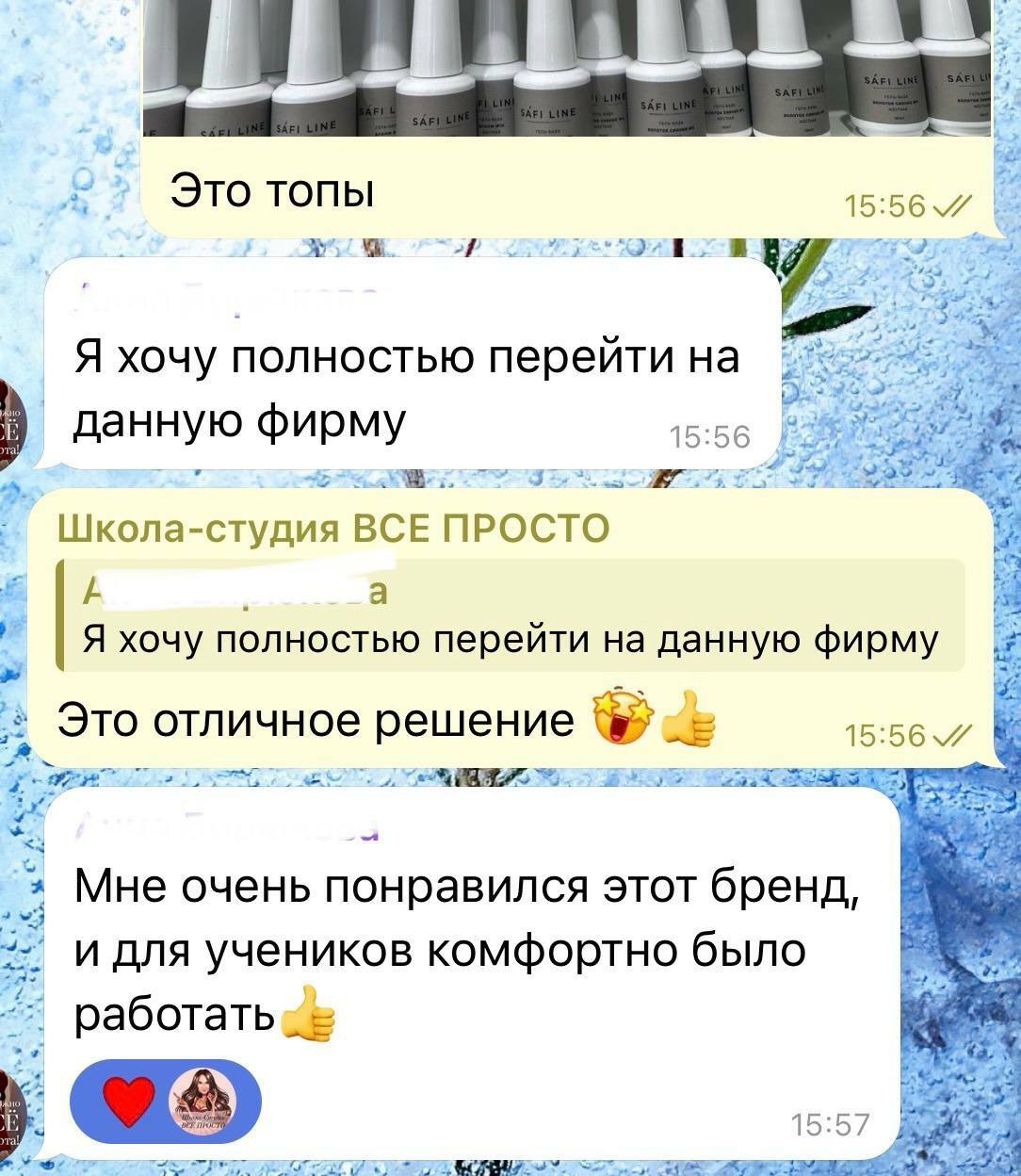Open the sender avatar beside the last message
Viewport: 1021px width, 1176px height.
[x=11, y=1117]
